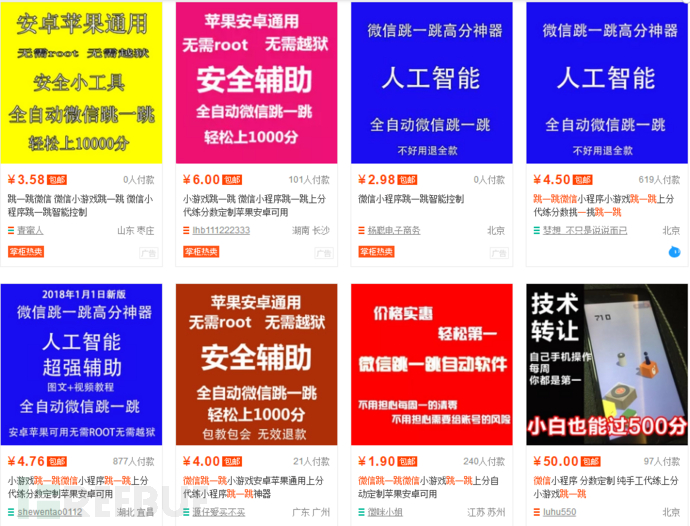The width and height of the screenshot is (690, 526).
Task: Open the ¥4.76 超强辅助 product image
Action: pos(81,364)
